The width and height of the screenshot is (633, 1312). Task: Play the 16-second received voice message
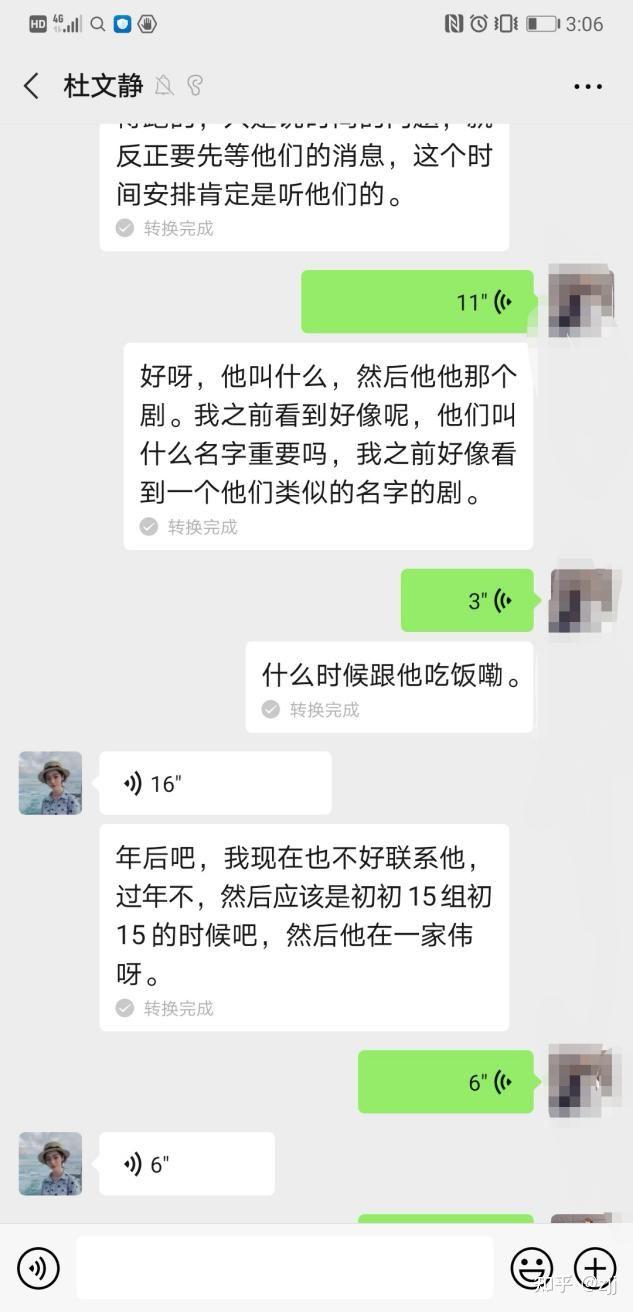click(215, 784)
